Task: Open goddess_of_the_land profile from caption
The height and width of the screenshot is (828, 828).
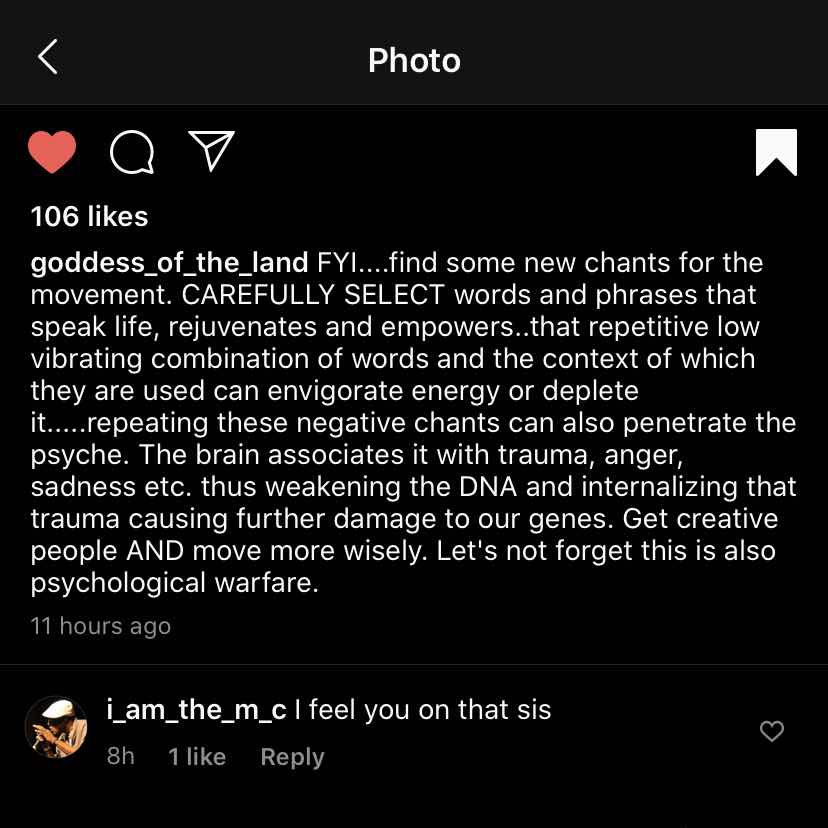Action: [x=170, y=262]
